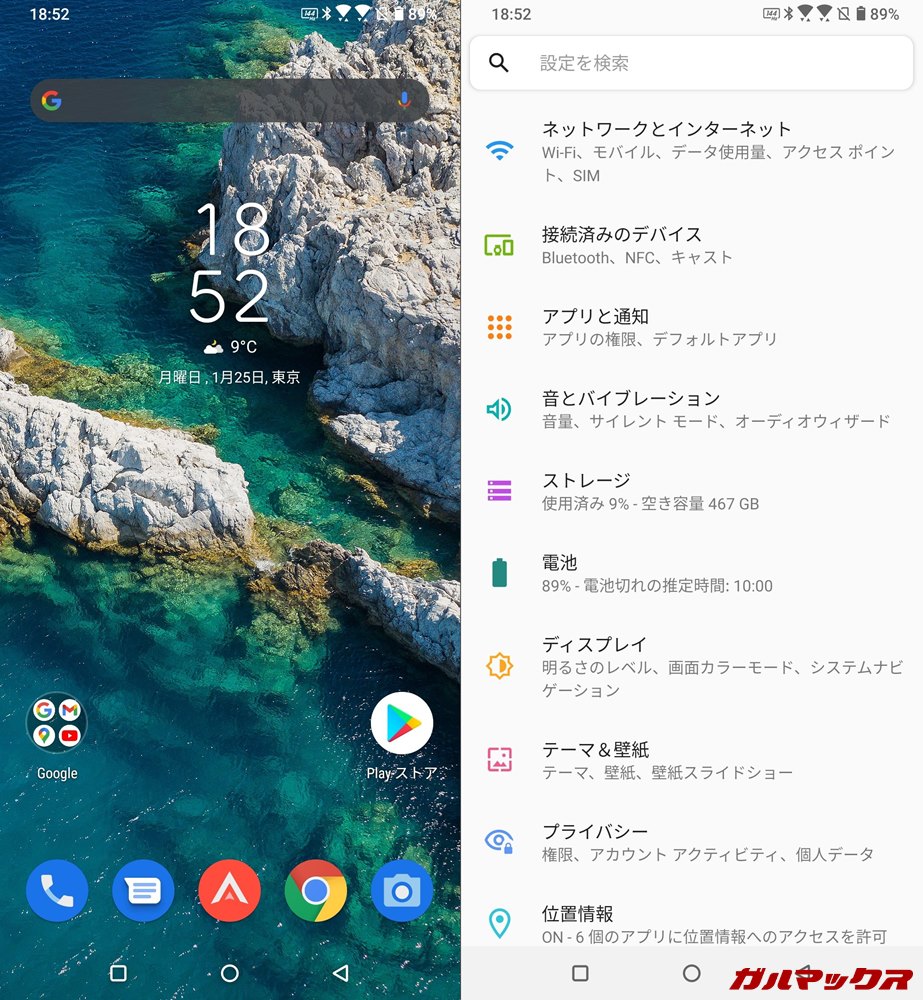Open the Camera app
The width and height of the screenshot is (923, 1000).
[401, 890]
